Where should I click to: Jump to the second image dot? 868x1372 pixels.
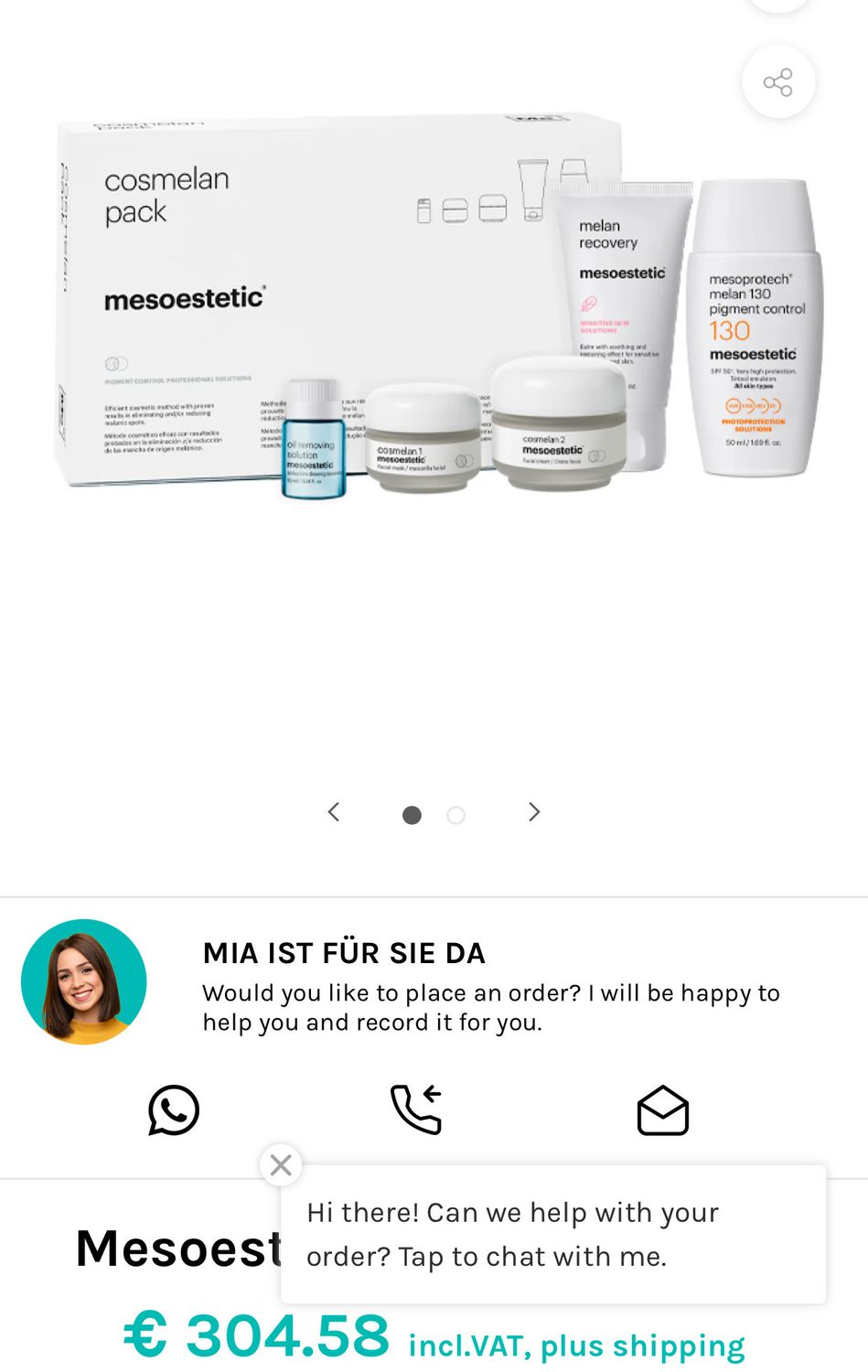point(455,815)
